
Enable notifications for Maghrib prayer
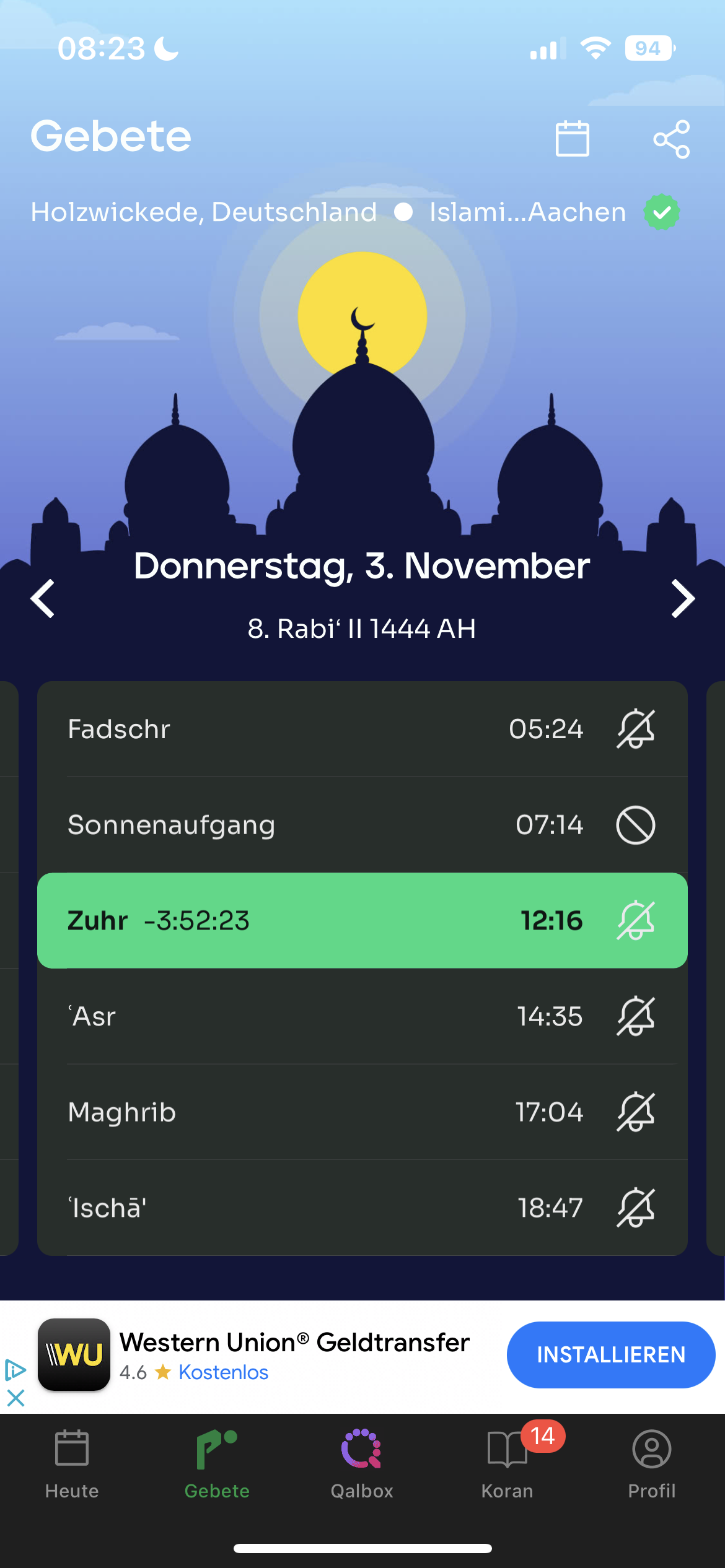636,1111
